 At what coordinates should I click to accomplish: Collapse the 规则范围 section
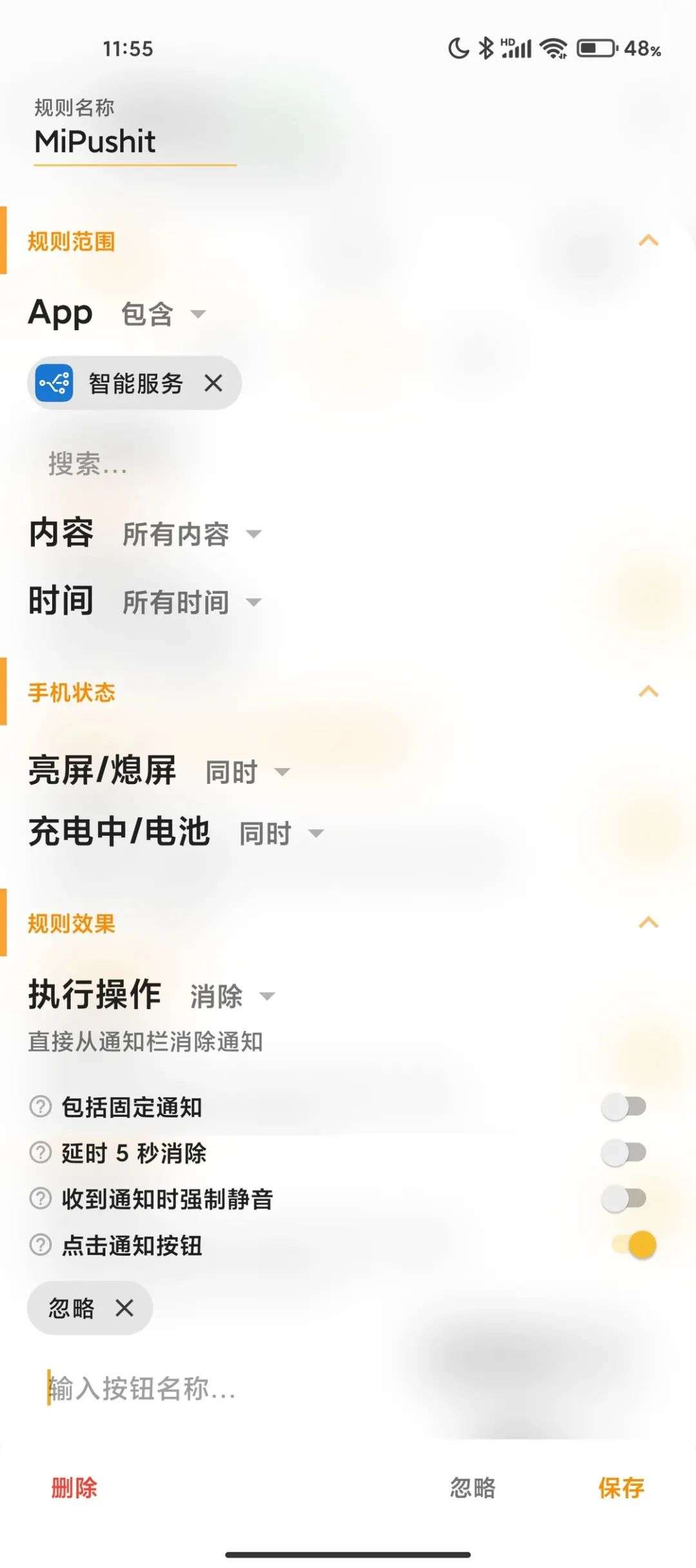[x=648, y=241]
